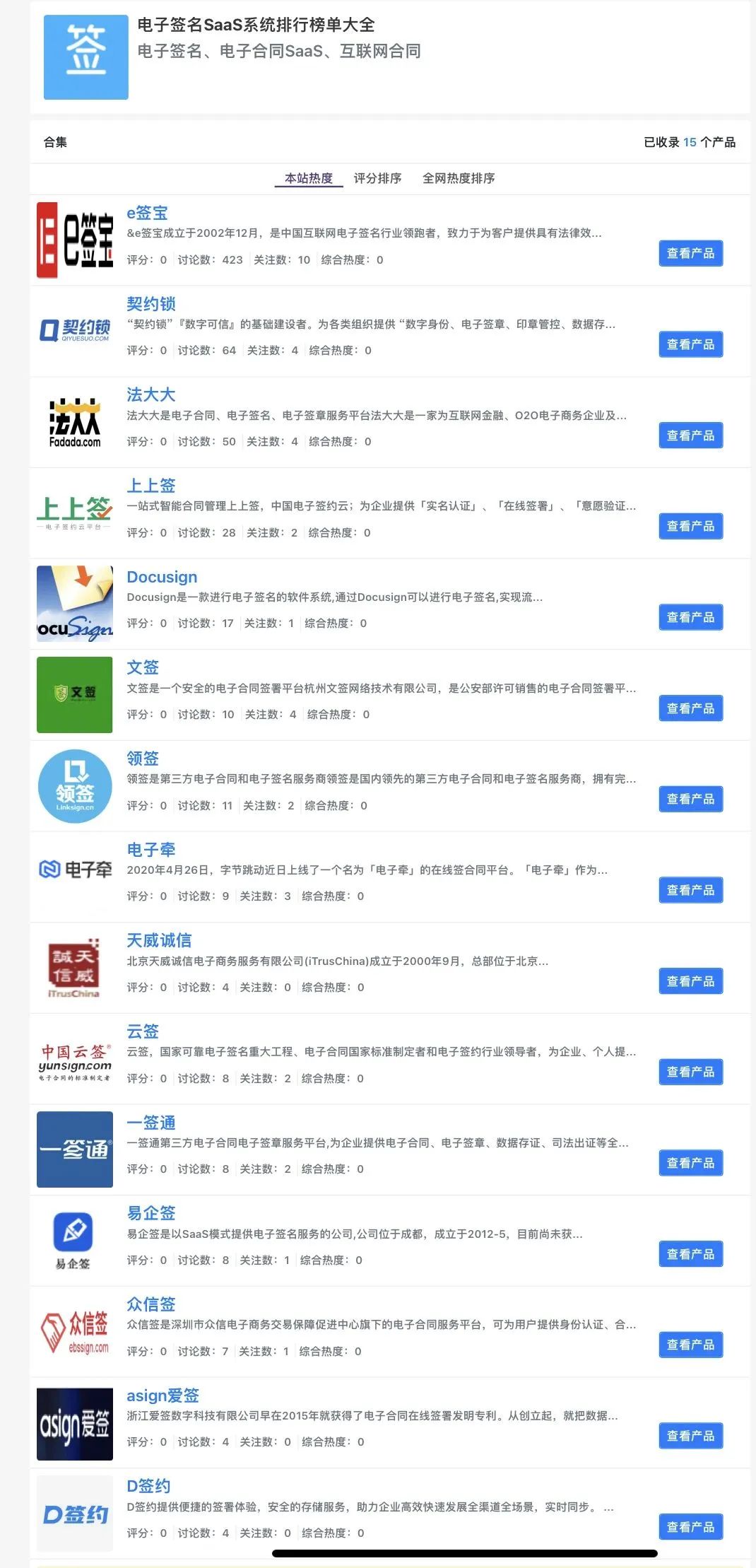The width and height of the screenshot is (756, 1568).
Task: Open the 易企签 title link
Action: tap(151, 1213)
